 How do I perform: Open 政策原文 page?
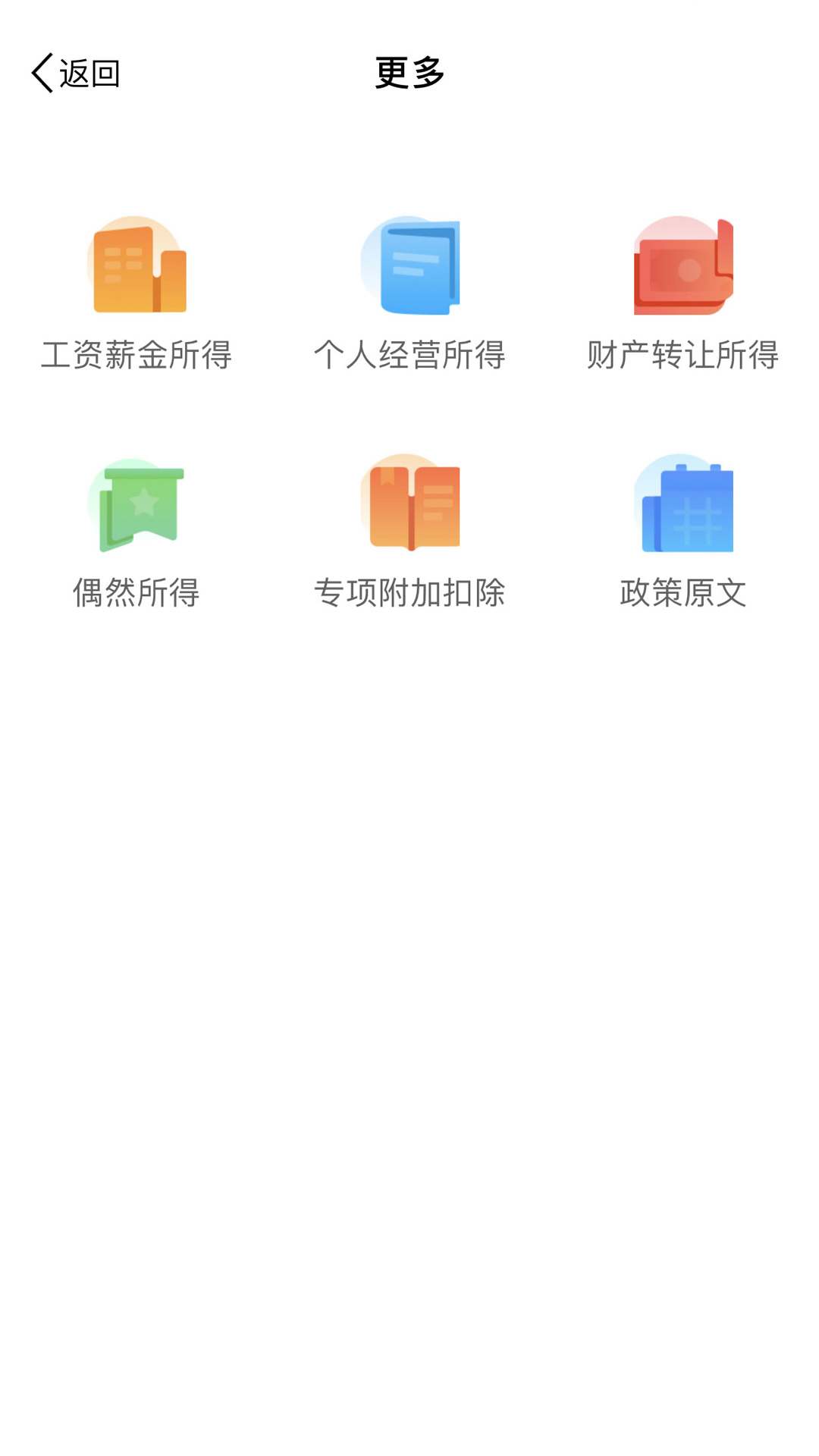coord(682,532)
